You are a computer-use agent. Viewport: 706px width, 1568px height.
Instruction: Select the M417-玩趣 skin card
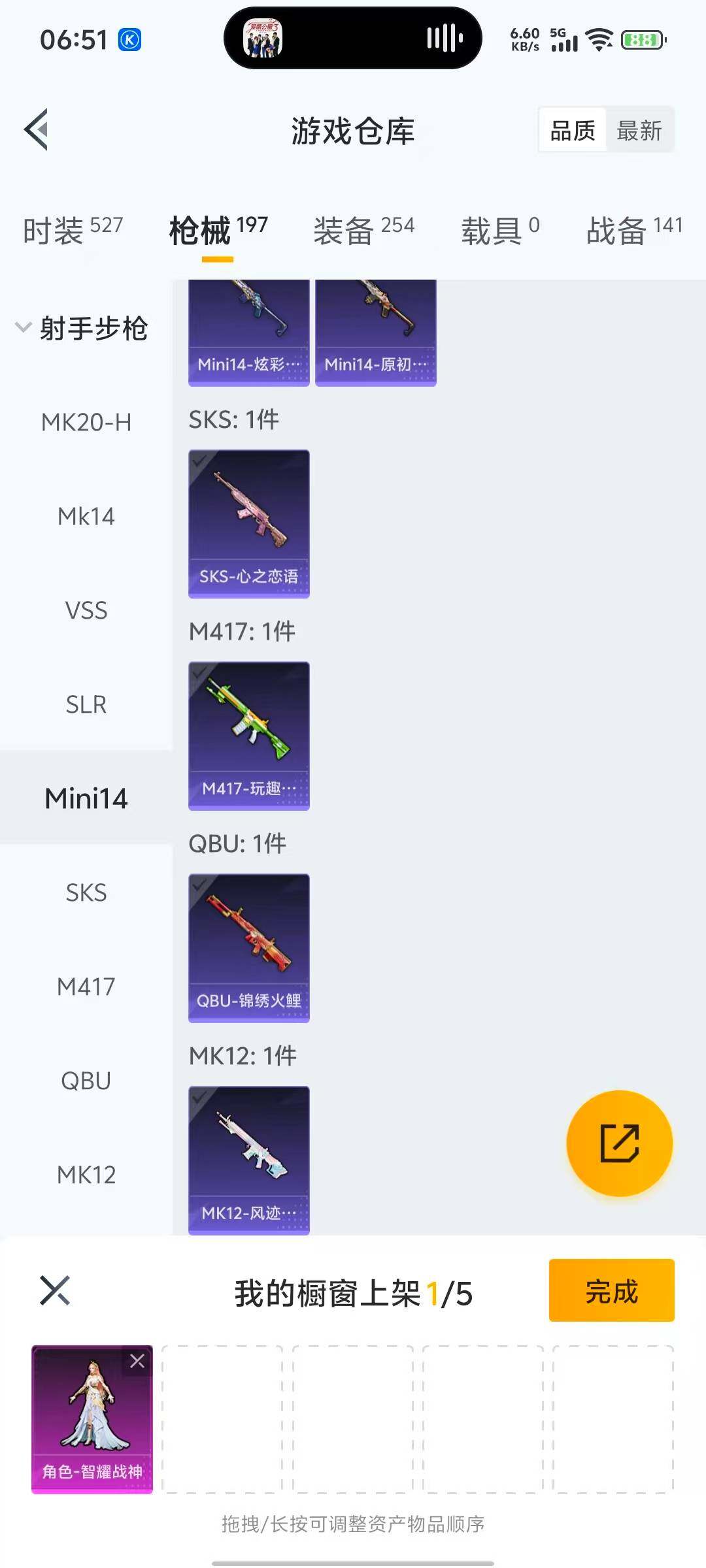pyautogui.click(x=248, y=736)
